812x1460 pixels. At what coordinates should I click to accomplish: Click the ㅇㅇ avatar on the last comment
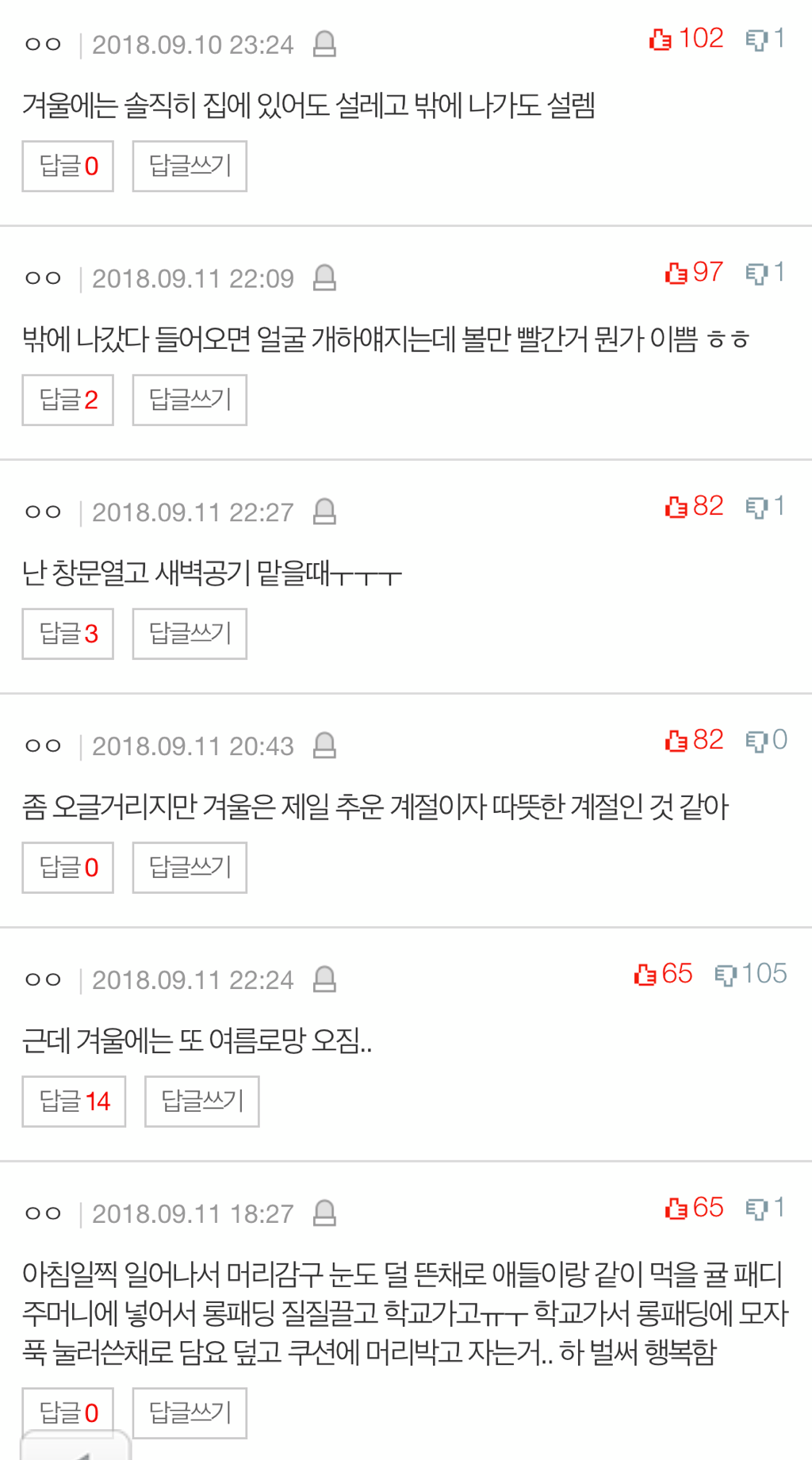point(44,1213)
